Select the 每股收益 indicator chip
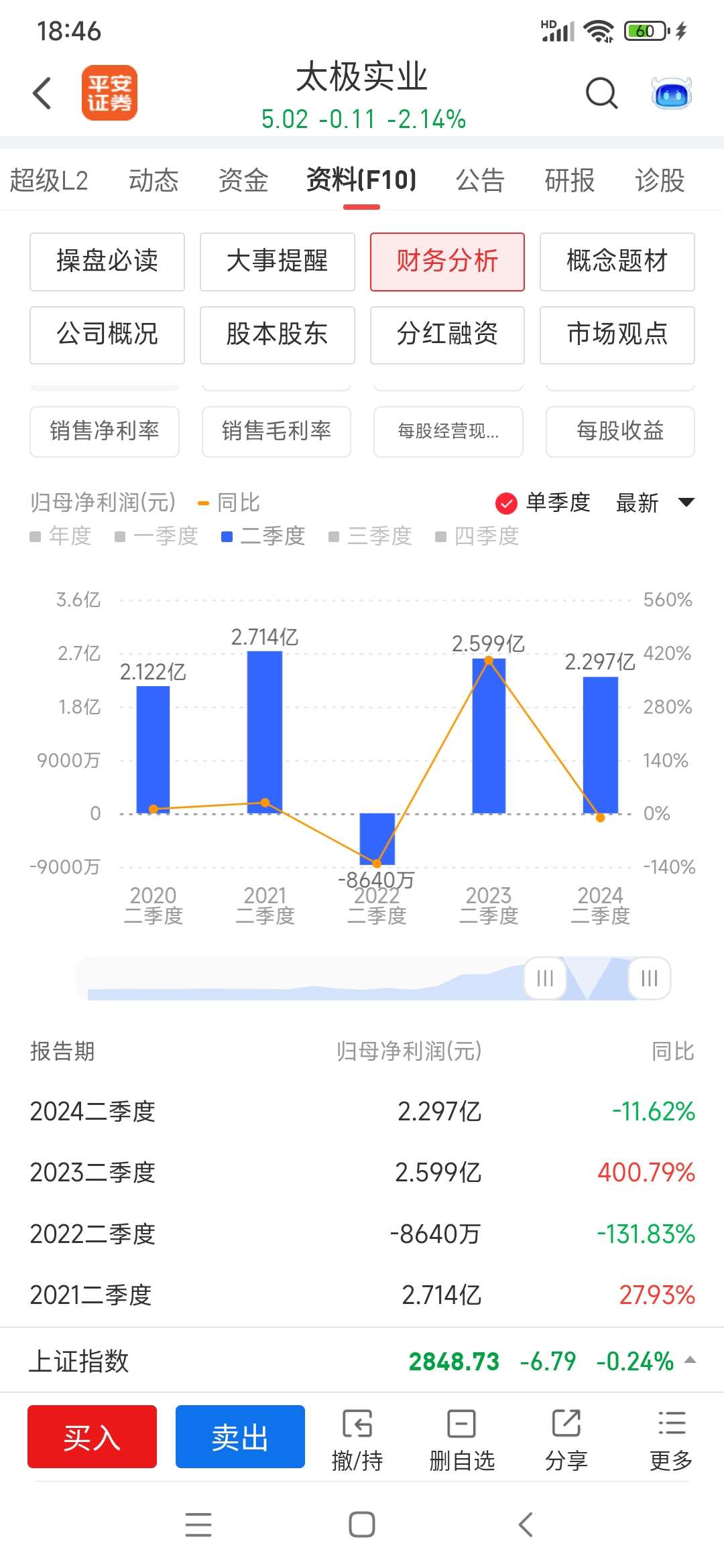 click(620, 431)
